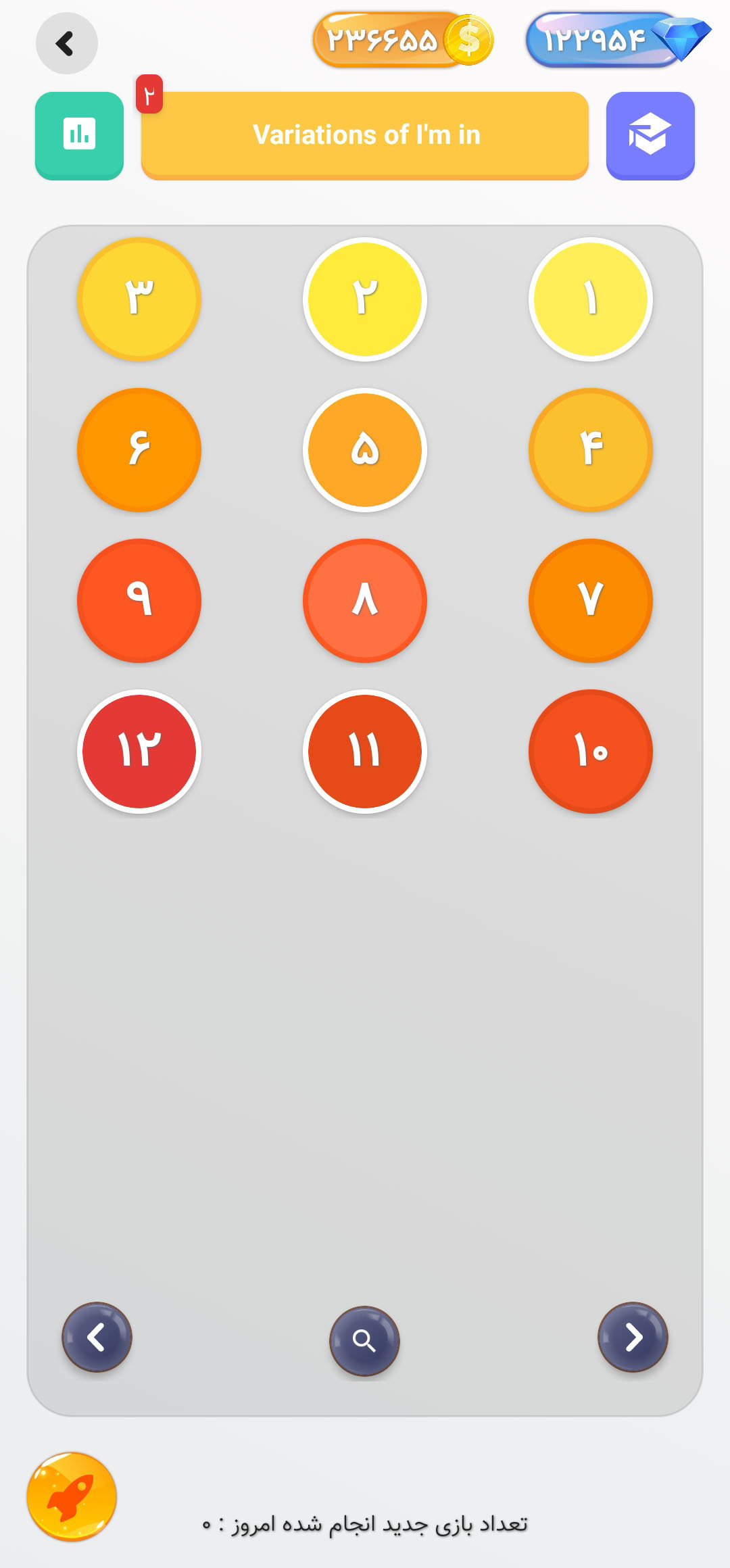Start level 7 circle
Viewport: 730px width, 1568px height.
590,600
